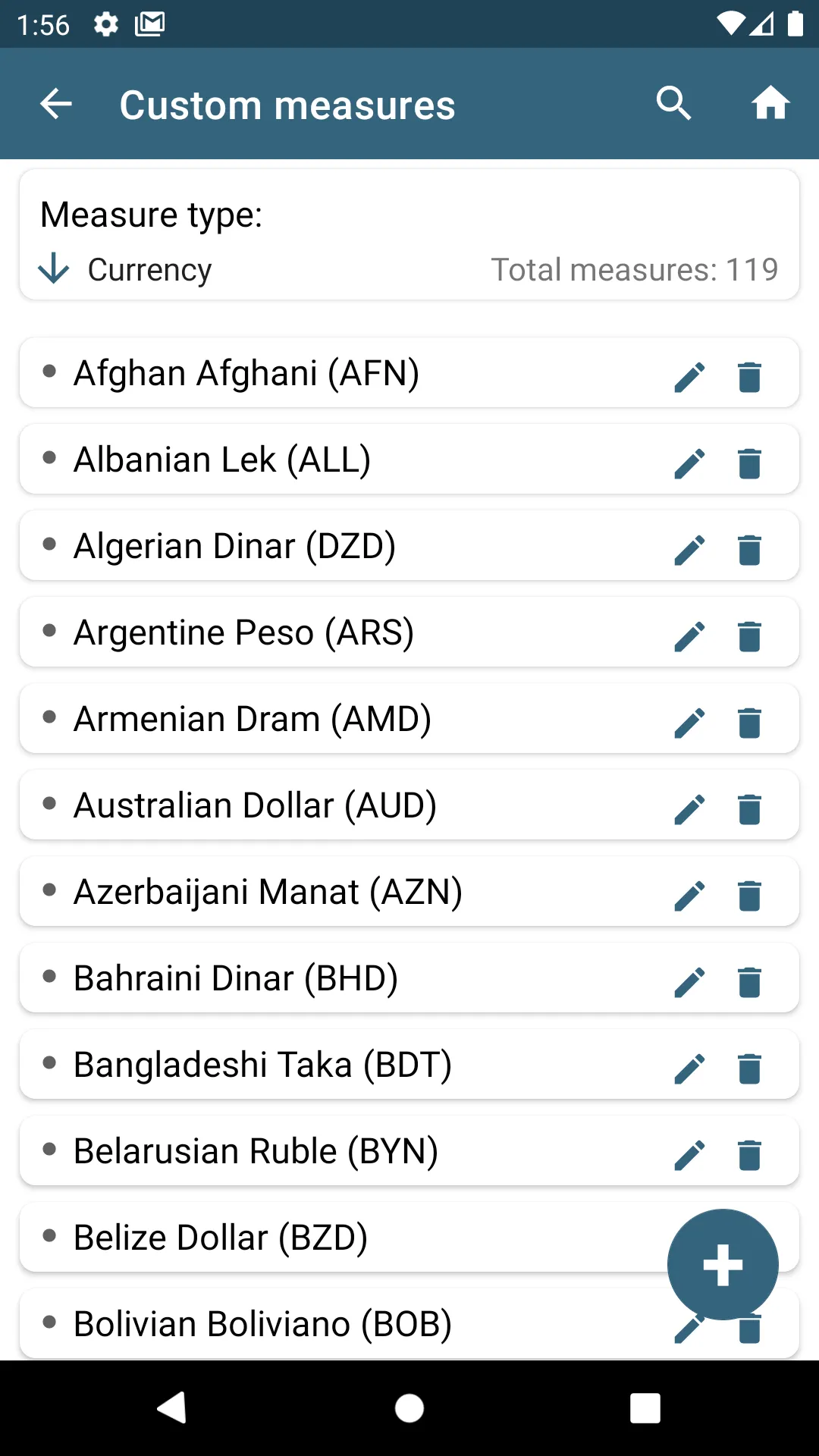Open search in Custom measures
Screen dimensions: 819x1456
(673, 104)
